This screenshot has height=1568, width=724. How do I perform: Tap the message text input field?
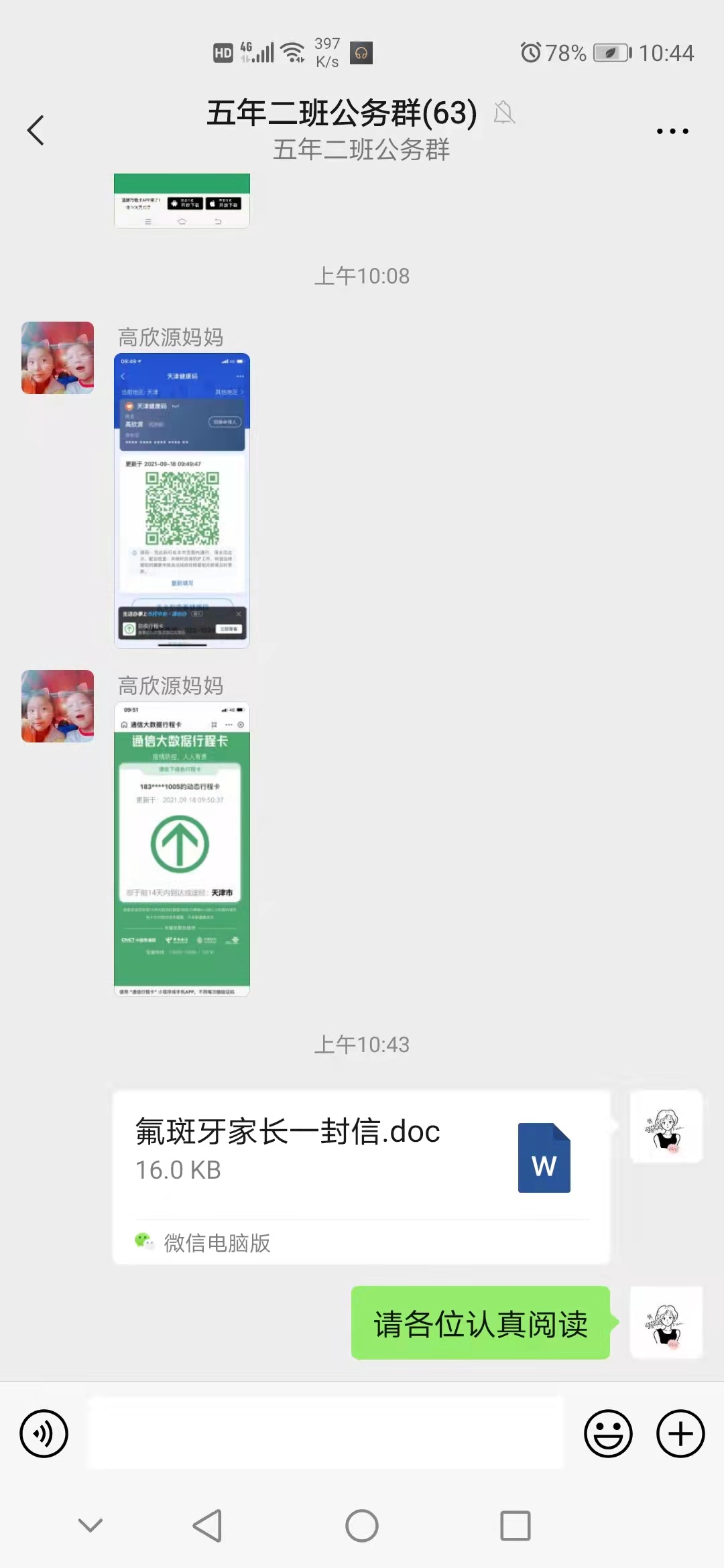tap(326, 1433)
